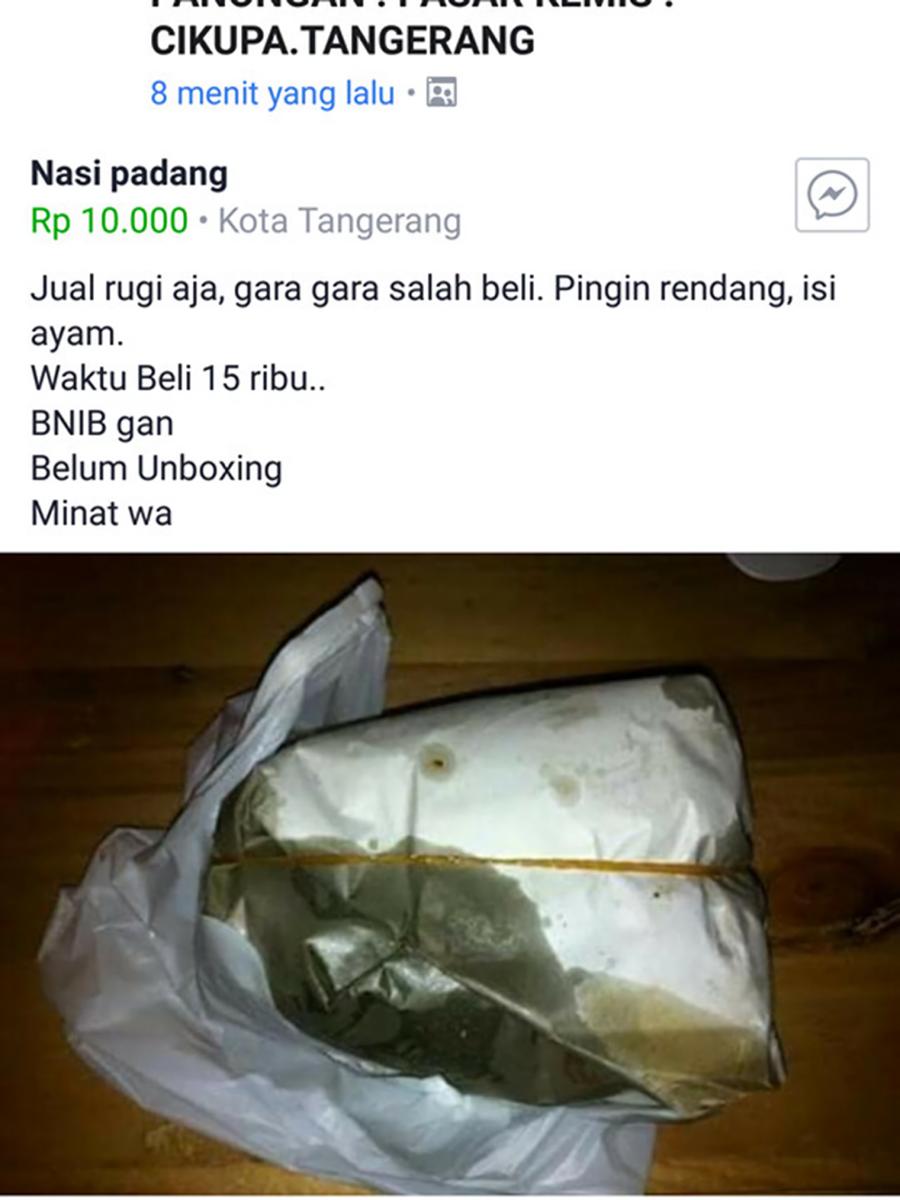Open the nasi padang photo
Viewport: 900px width, 1200px height.
450,875
